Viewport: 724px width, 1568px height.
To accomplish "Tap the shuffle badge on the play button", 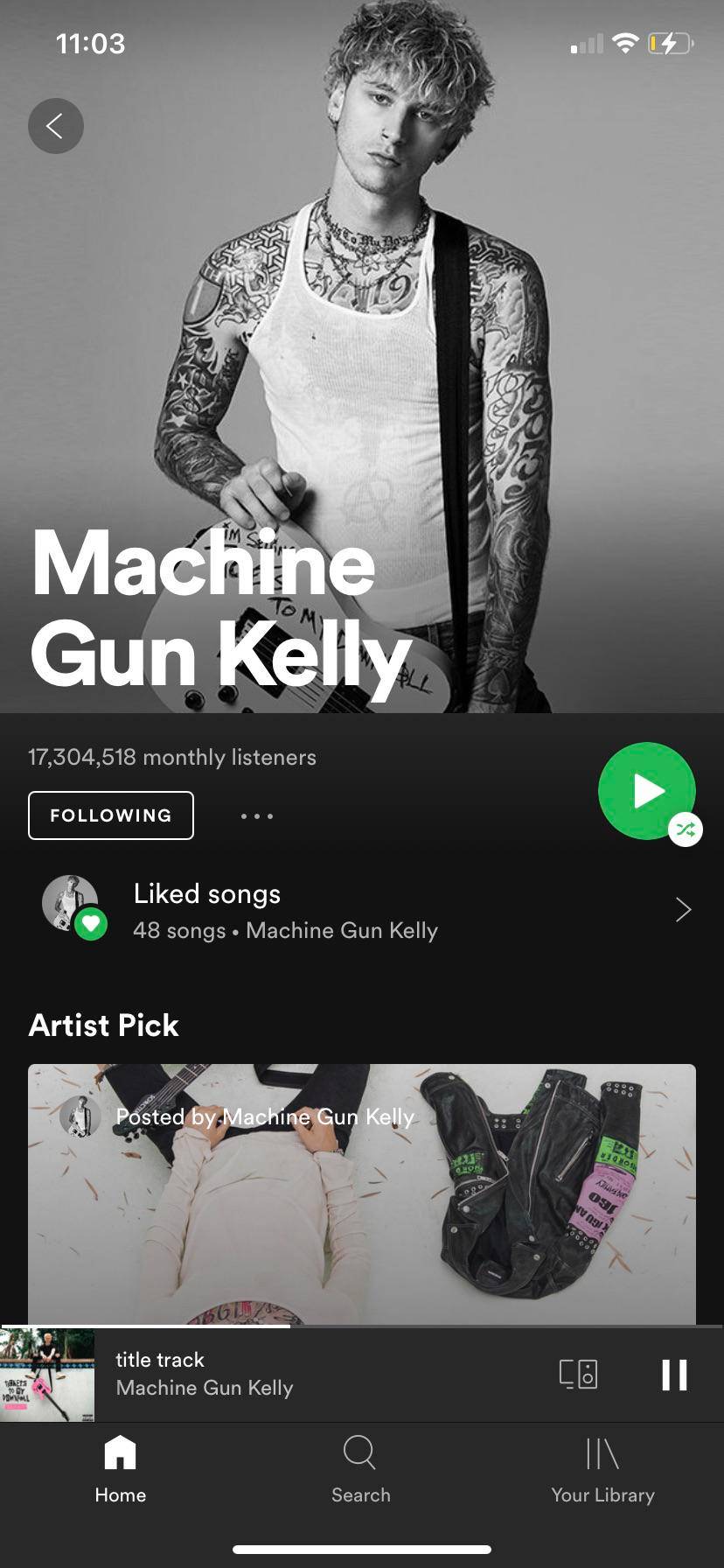I will point(686,829).
